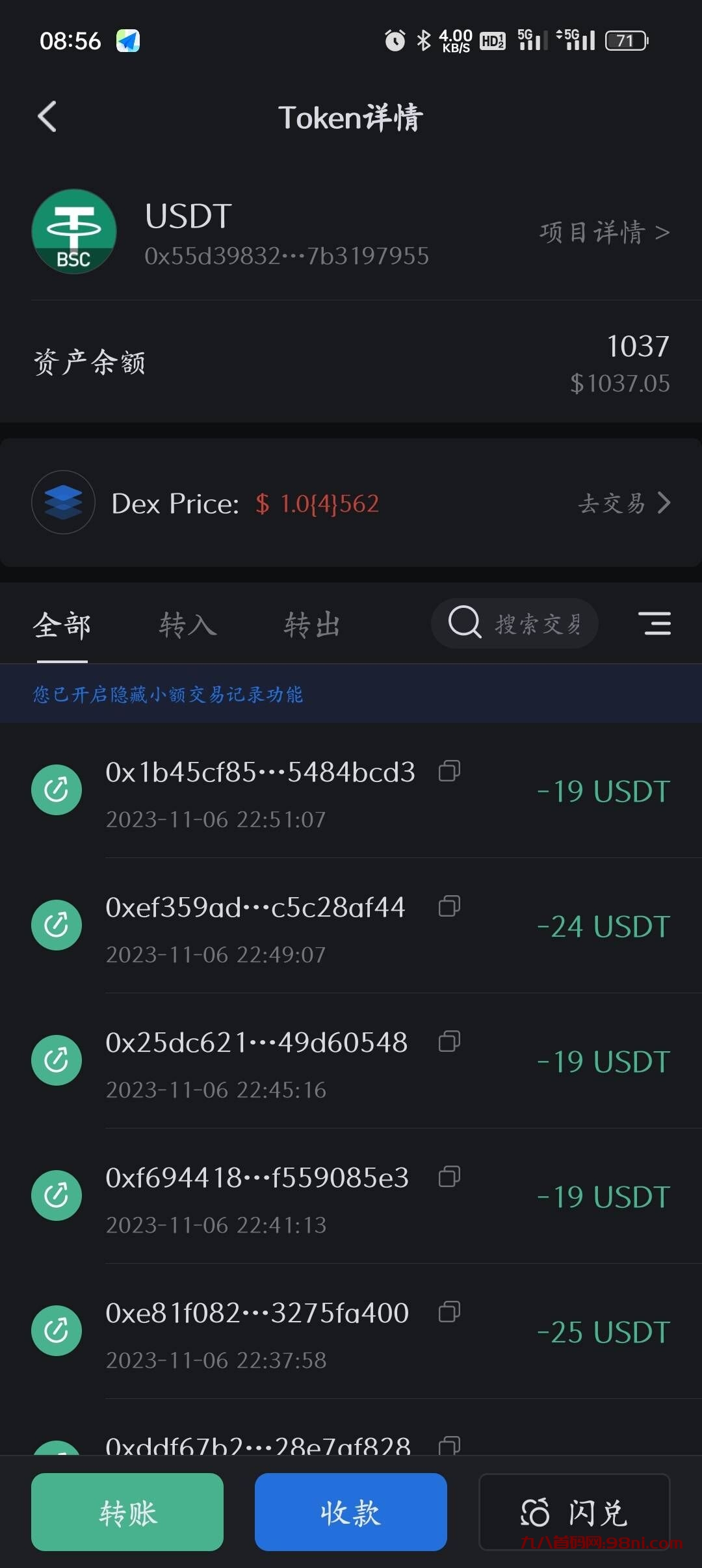Tap 去交易 next to Dex Price
Screen dimensions: 702x1568
coord(623,503)
